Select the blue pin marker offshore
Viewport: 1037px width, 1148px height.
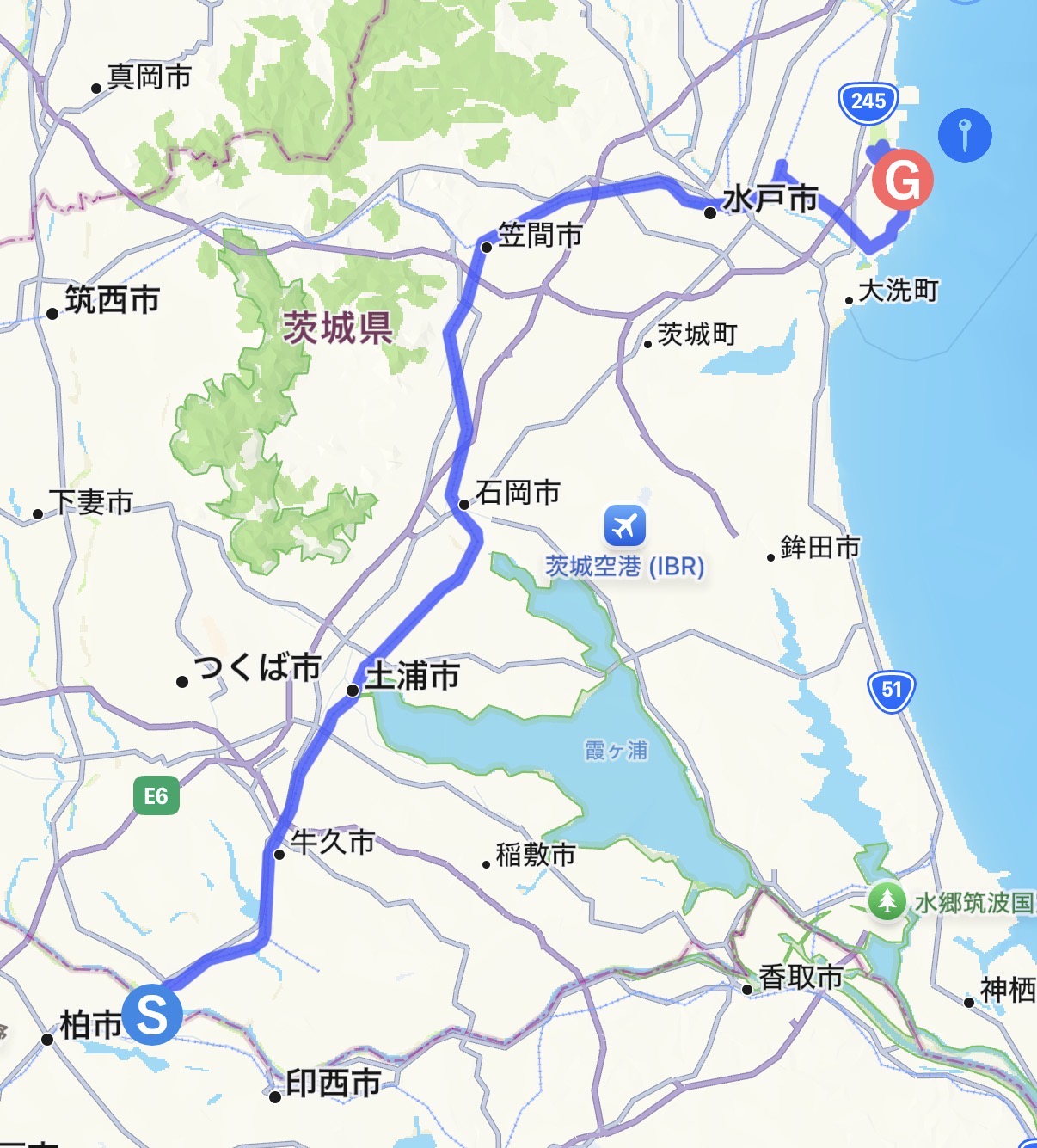[965, 135]
